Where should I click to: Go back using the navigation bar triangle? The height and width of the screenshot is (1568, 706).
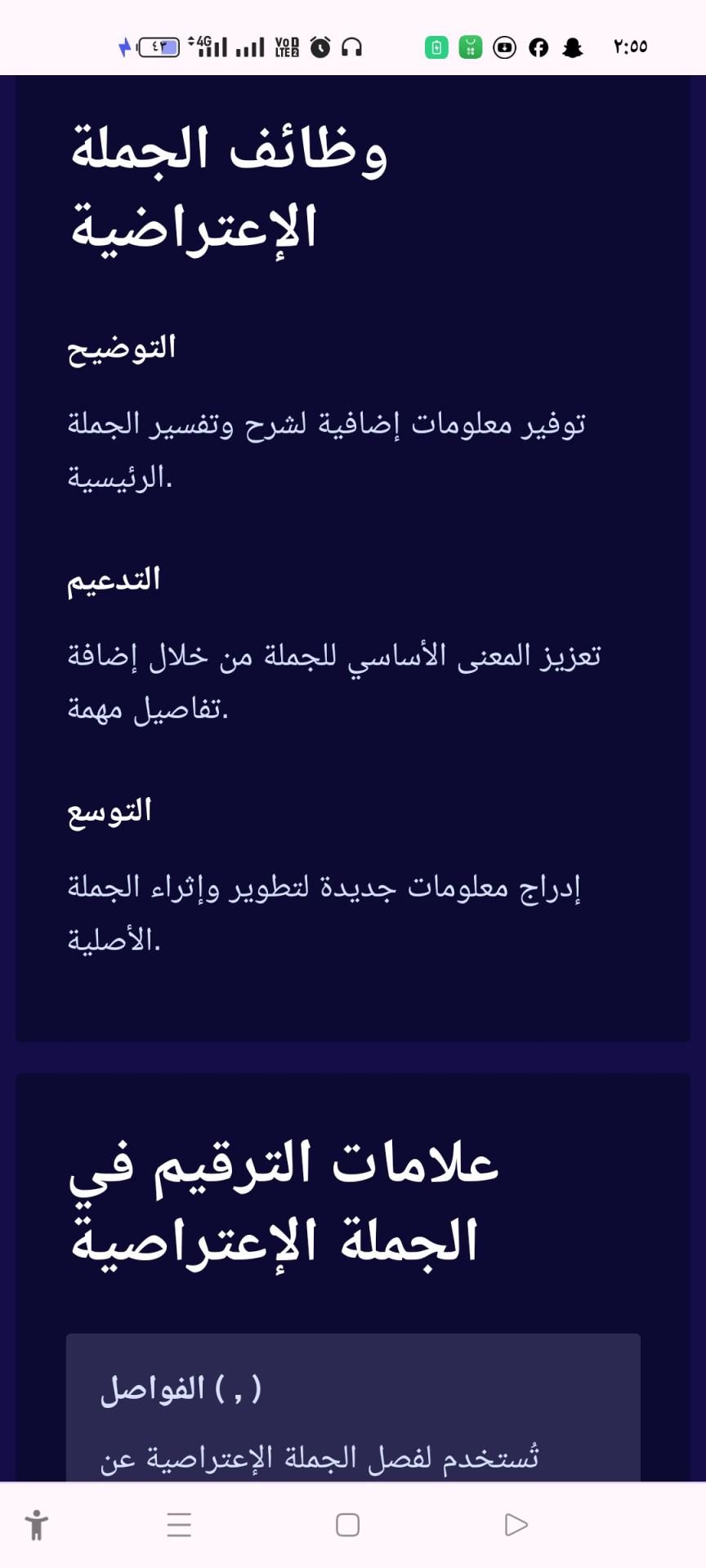tap(516, 1525)
